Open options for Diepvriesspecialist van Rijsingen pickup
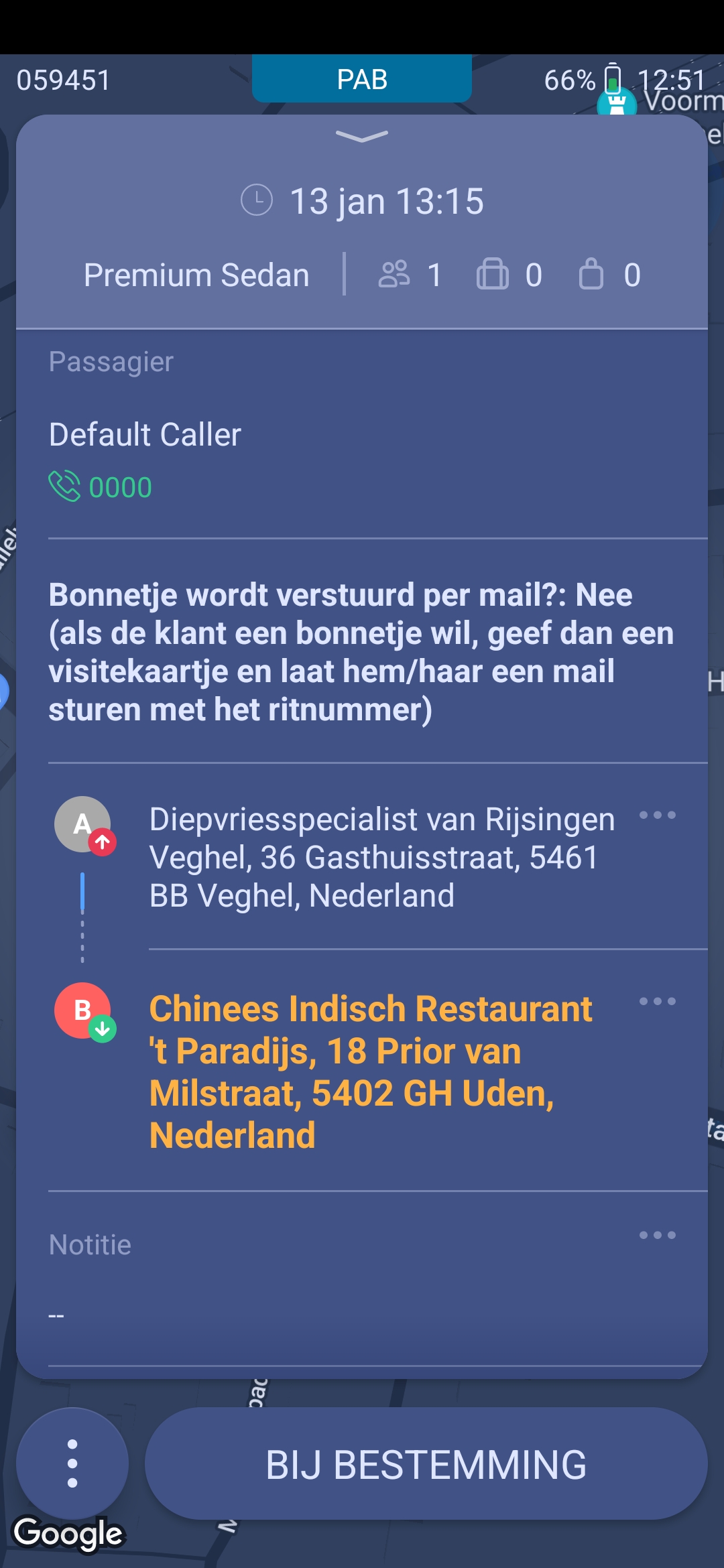 (657, 815)
